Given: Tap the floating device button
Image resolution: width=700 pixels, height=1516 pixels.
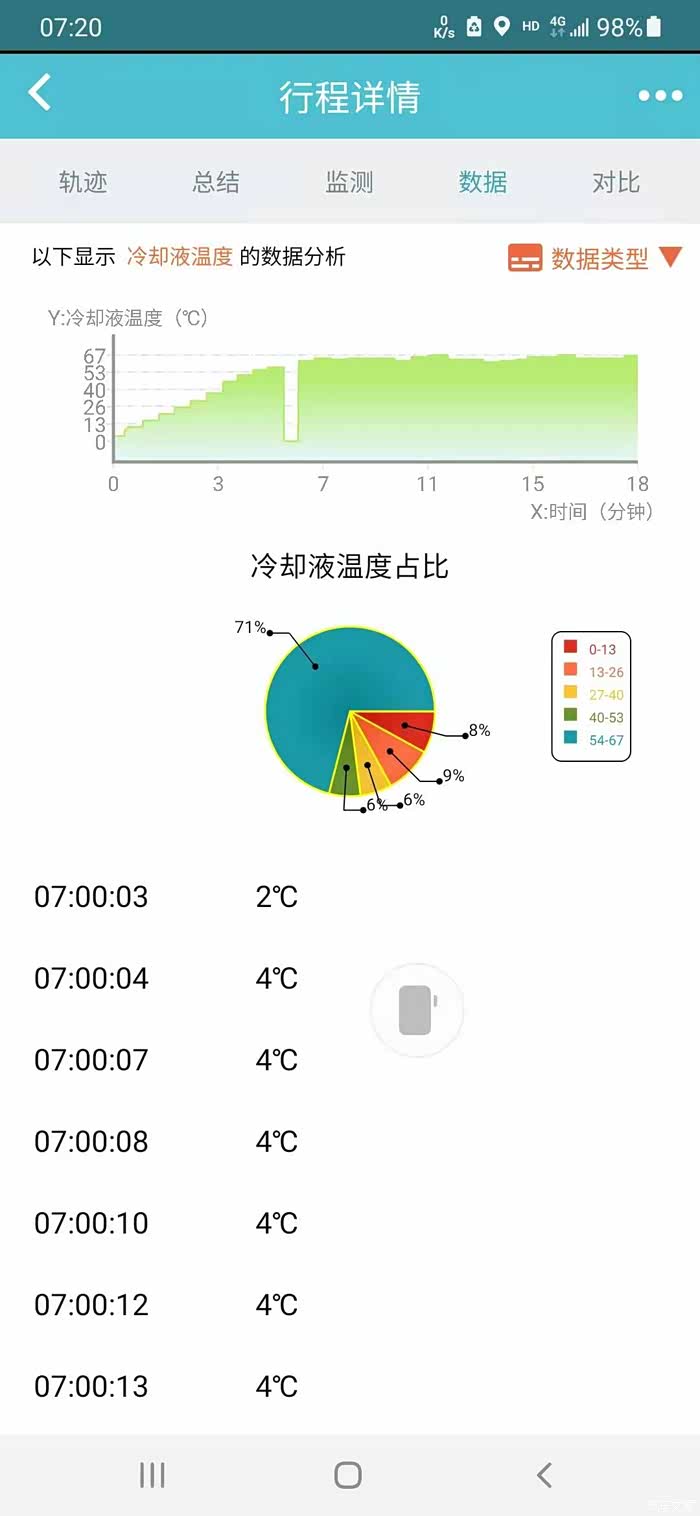Looking at the screenshot, I should click(x=417, y=1010).
